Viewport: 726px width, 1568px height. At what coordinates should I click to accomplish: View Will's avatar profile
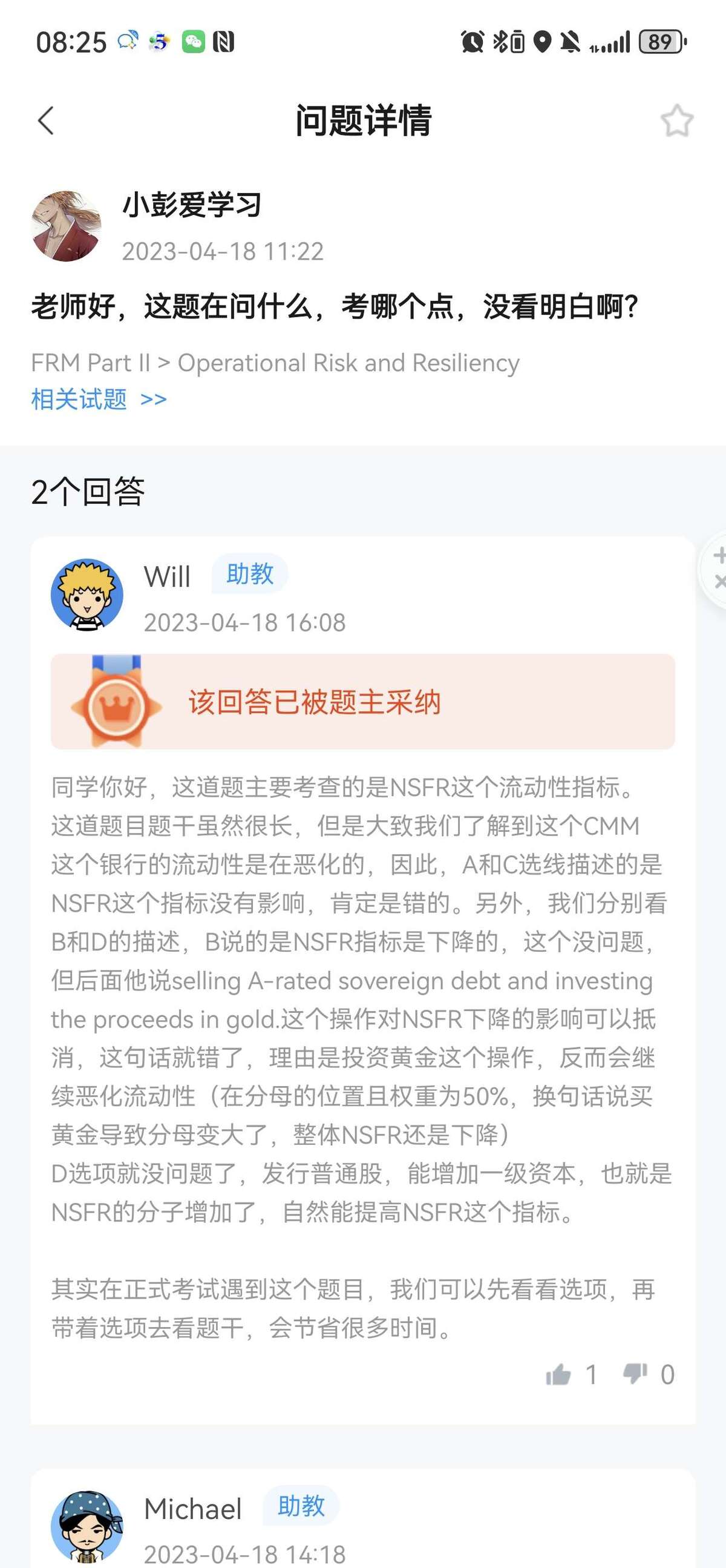(x=87, y=595)
